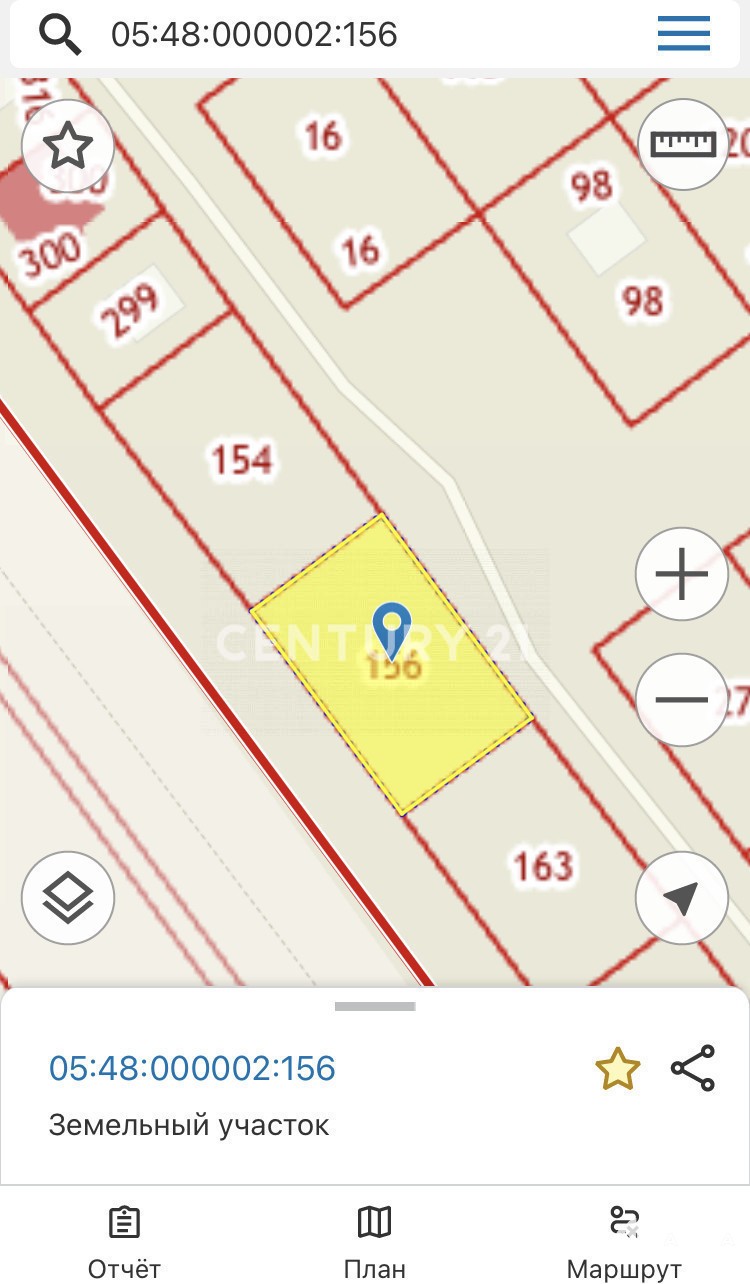The image size is (750, 1284).
Task: Open parcel link 05:48:000002:156
Action: point(192,1068)
